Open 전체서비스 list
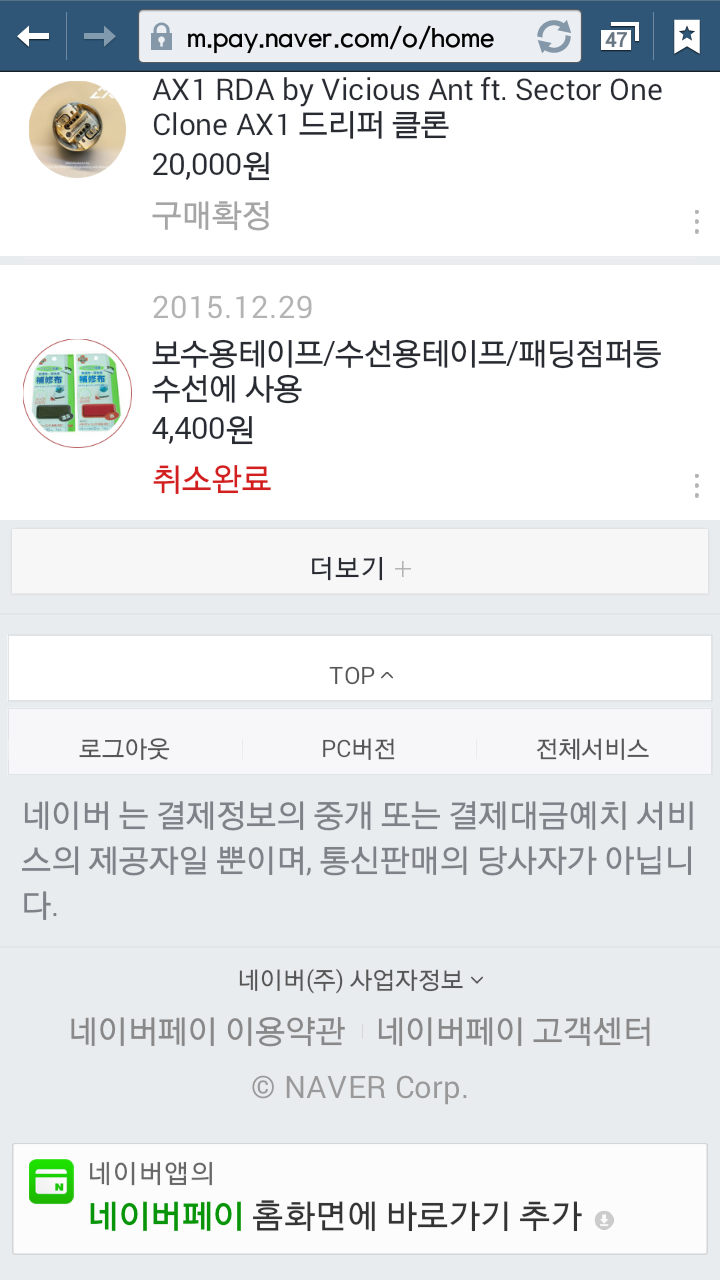This screenshot has height=1280, width=720. (x=593, y=748)
